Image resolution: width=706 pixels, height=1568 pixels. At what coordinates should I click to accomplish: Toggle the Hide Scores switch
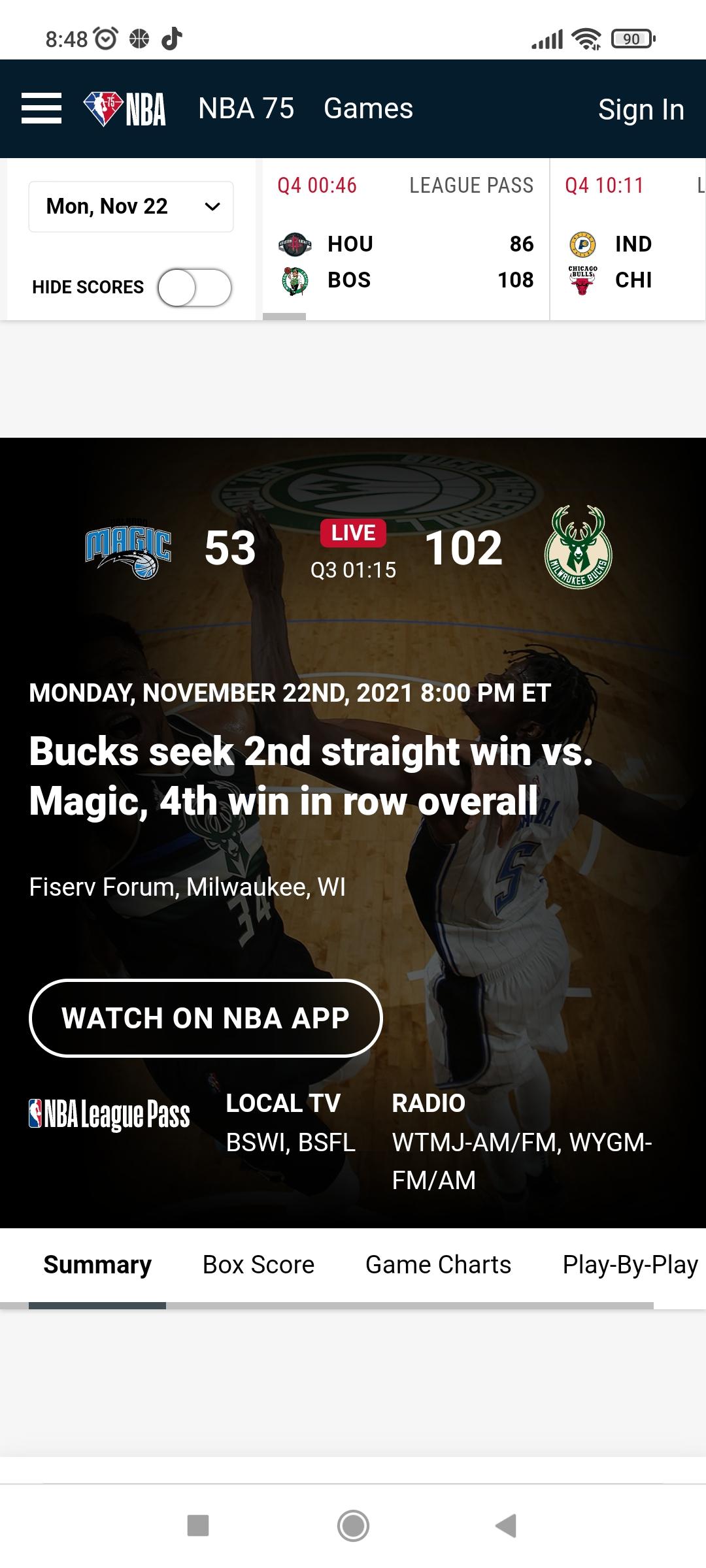click(194, 287)
